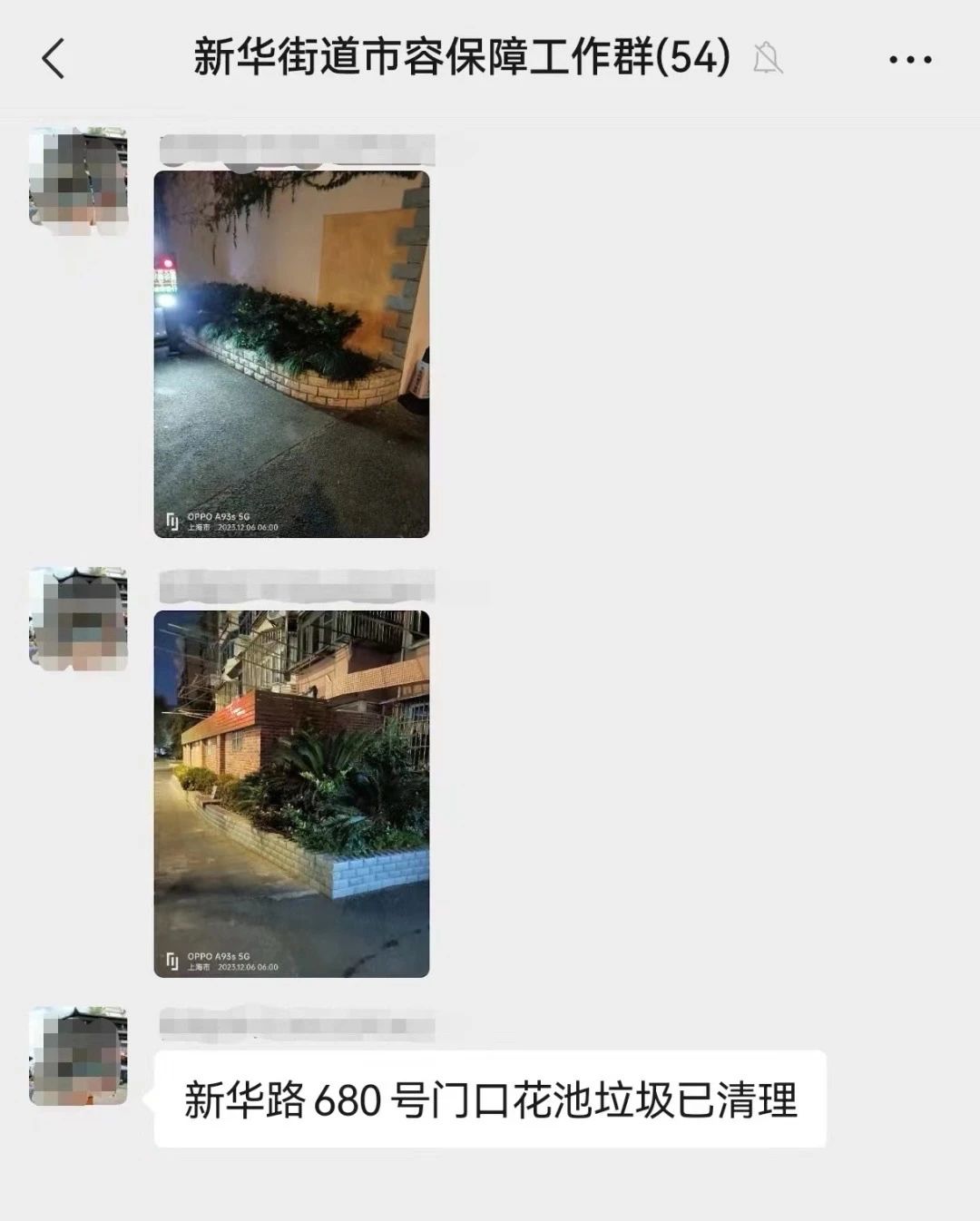Open the three-dot chat options menu
Viewport: 980px width, 1221px height.
pyautogui.click(x=909, y=60)
